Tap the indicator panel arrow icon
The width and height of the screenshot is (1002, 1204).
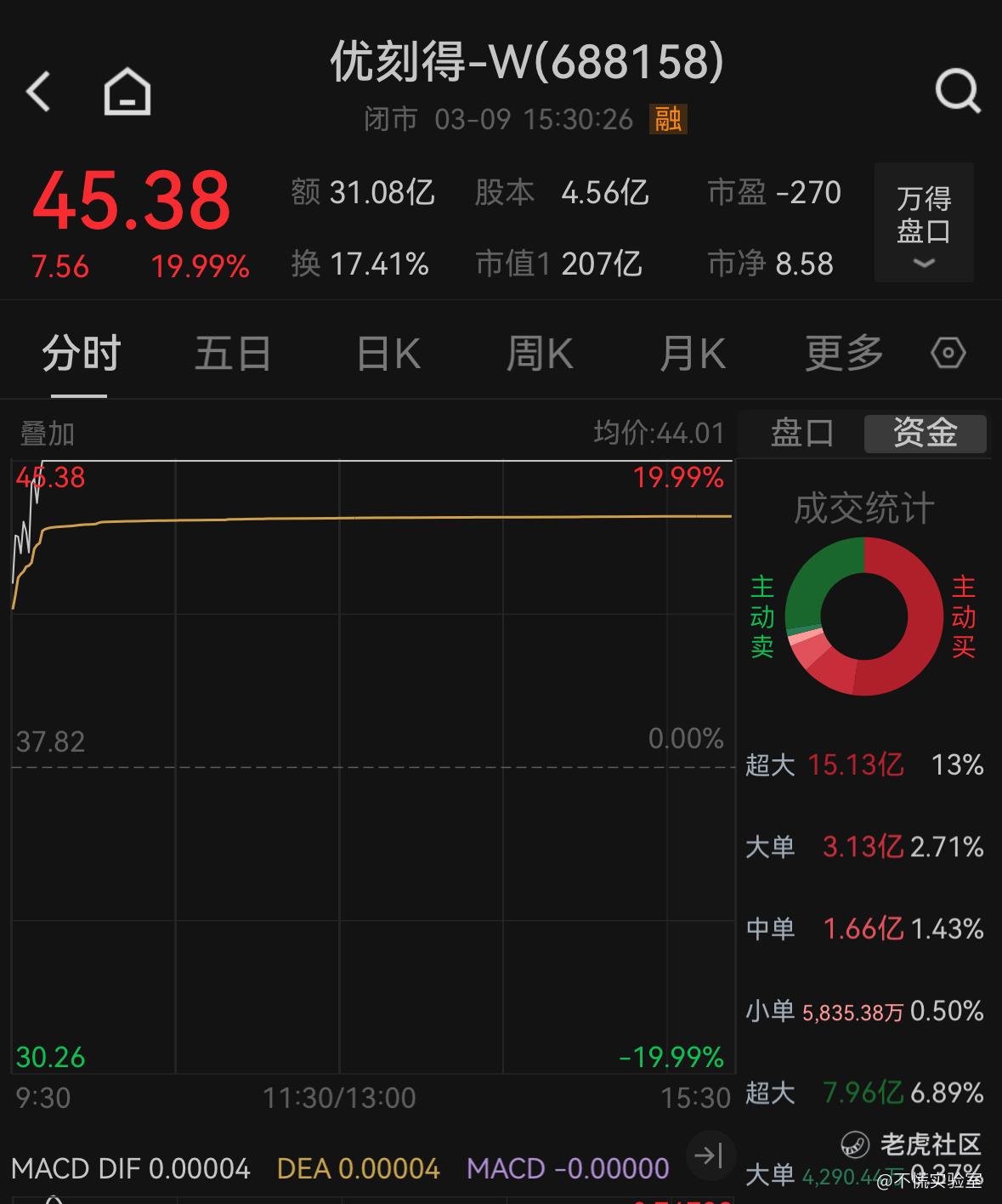(708, 1155)
